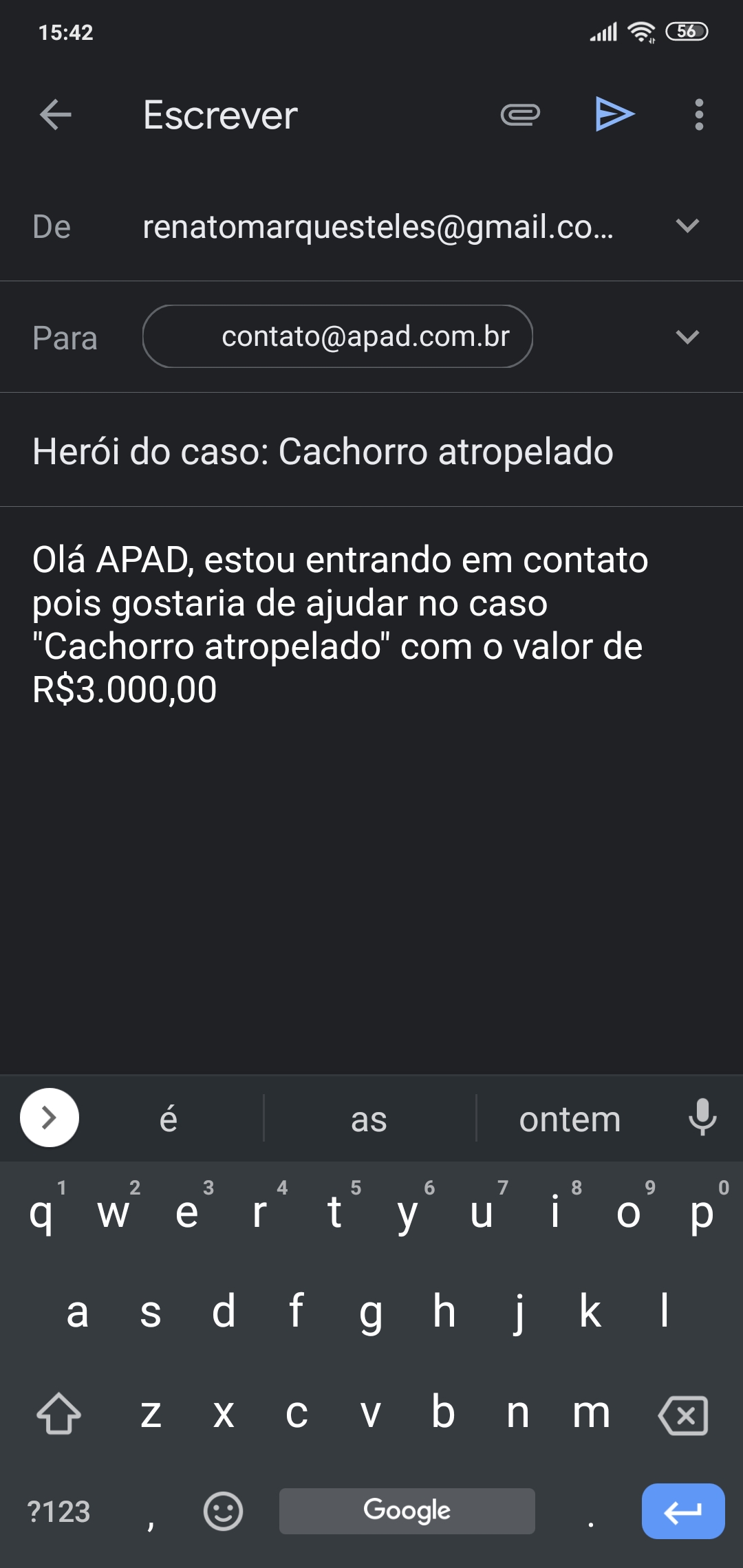Screen dimensions: 743x1568
Task: Go back from the Escrever screen
Action: (x=56, y=114)
